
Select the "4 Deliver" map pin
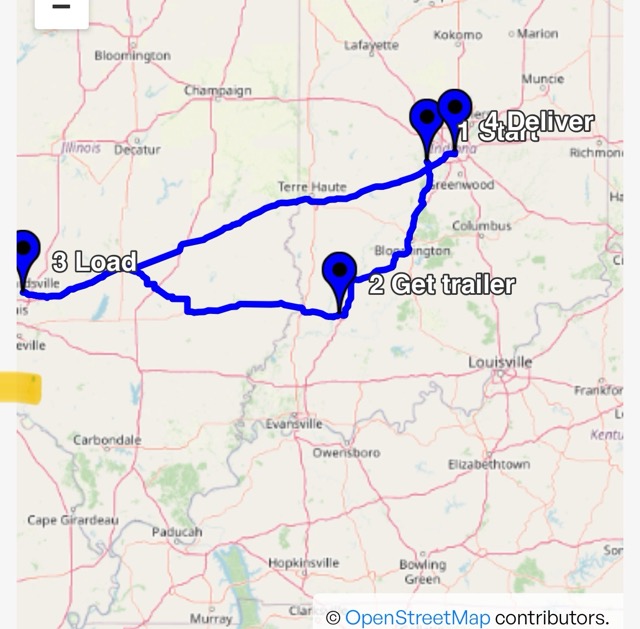[456, 110]
